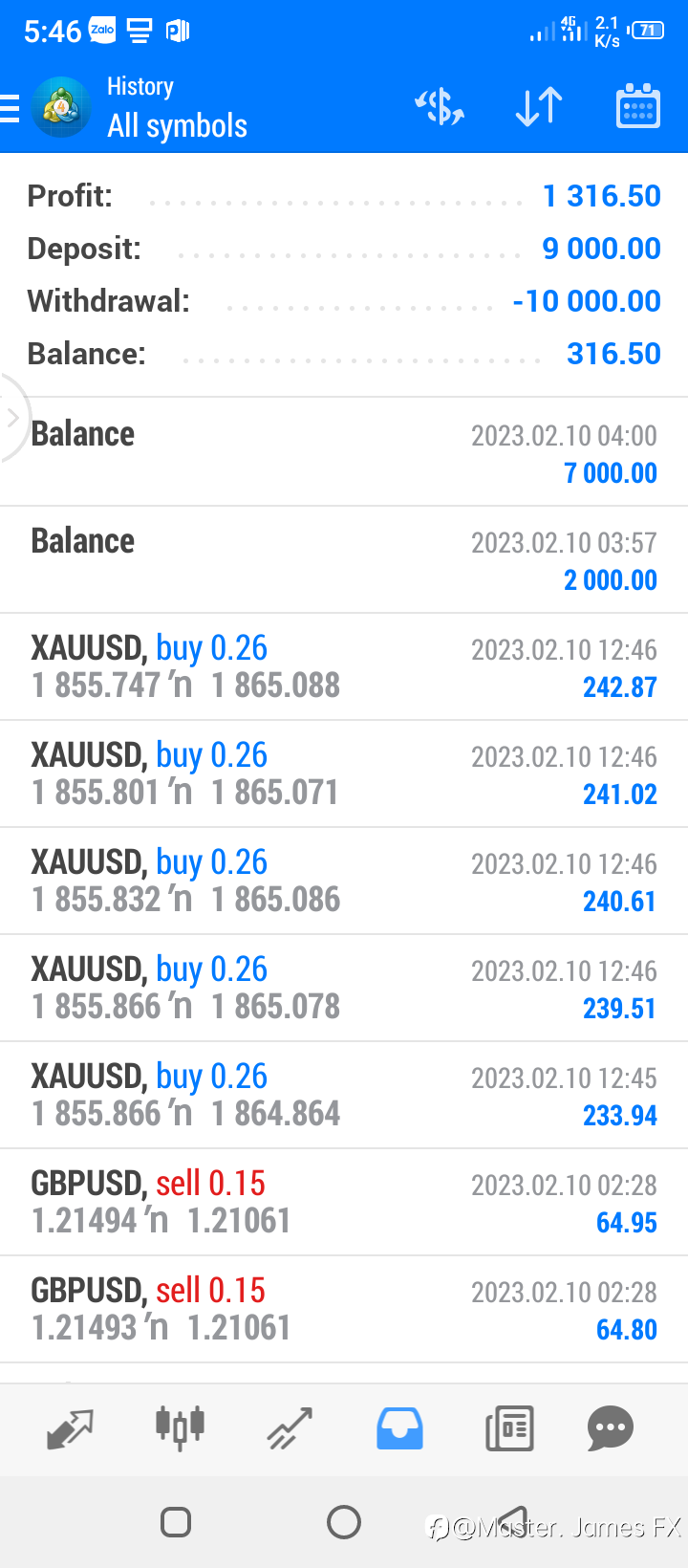688x1568 pixels.
Task: View the XAUUSD trade with profit 233.94
Action: (x=344, y=1096)
